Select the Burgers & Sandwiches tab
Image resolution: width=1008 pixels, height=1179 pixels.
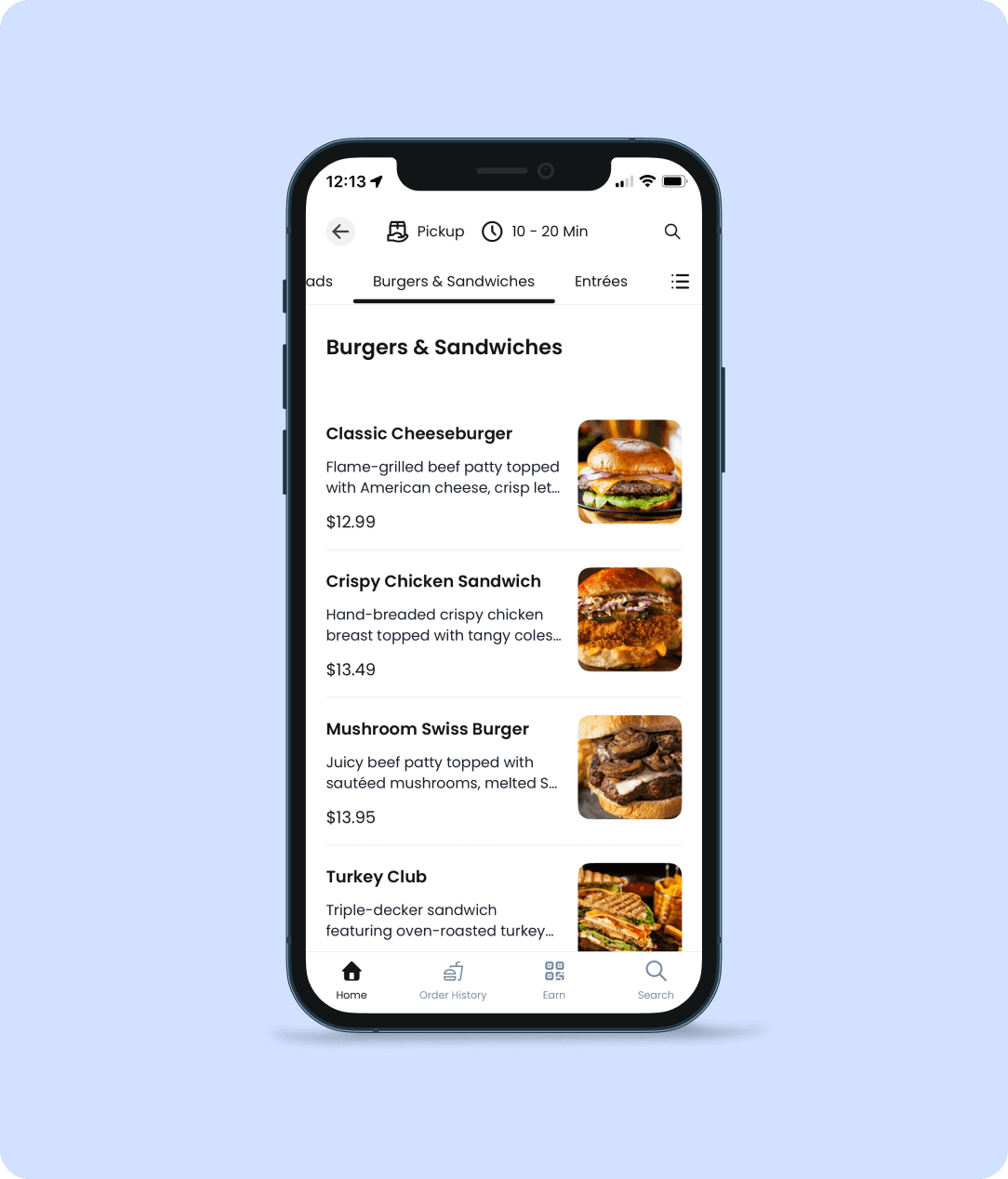(x=454, y=282)
